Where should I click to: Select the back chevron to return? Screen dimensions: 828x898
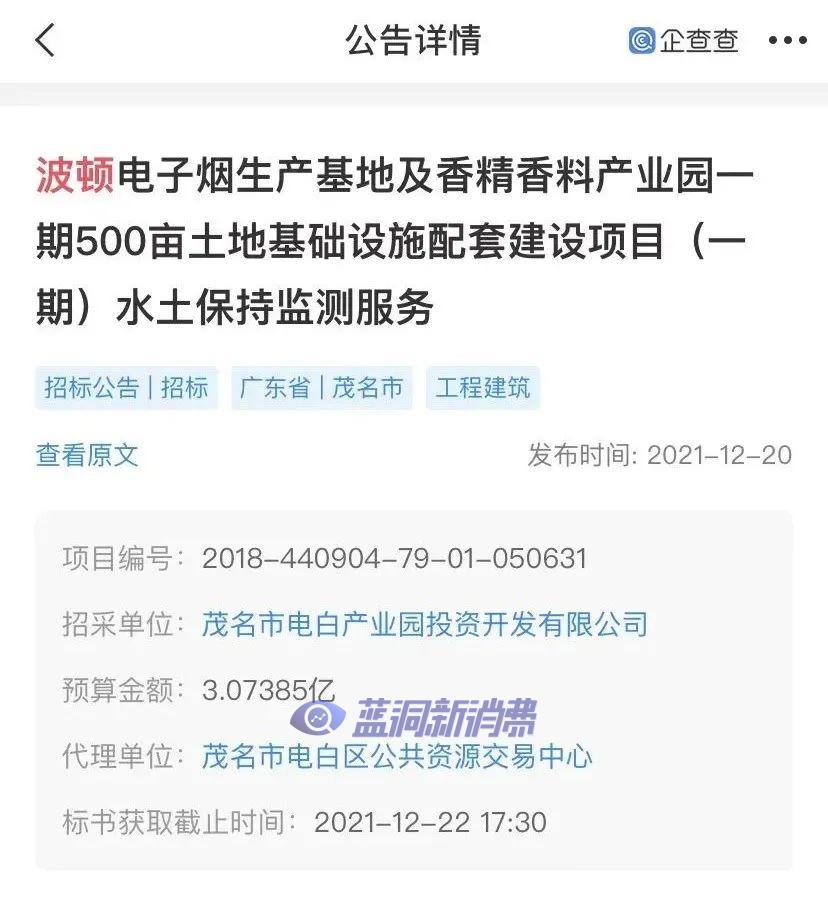click(42, 40)
